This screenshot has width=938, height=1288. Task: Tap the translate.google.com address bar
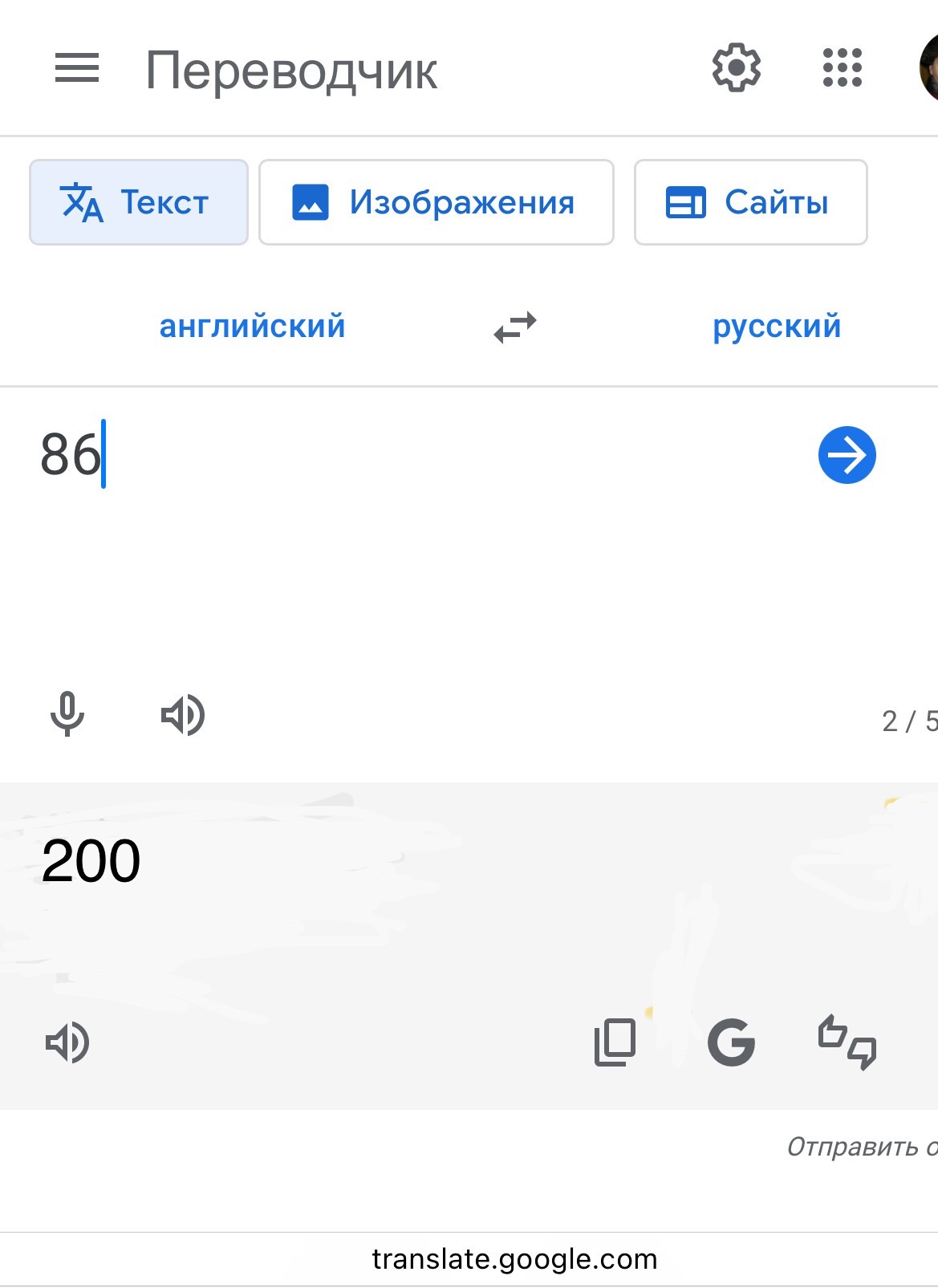(x=514, y=1259)
